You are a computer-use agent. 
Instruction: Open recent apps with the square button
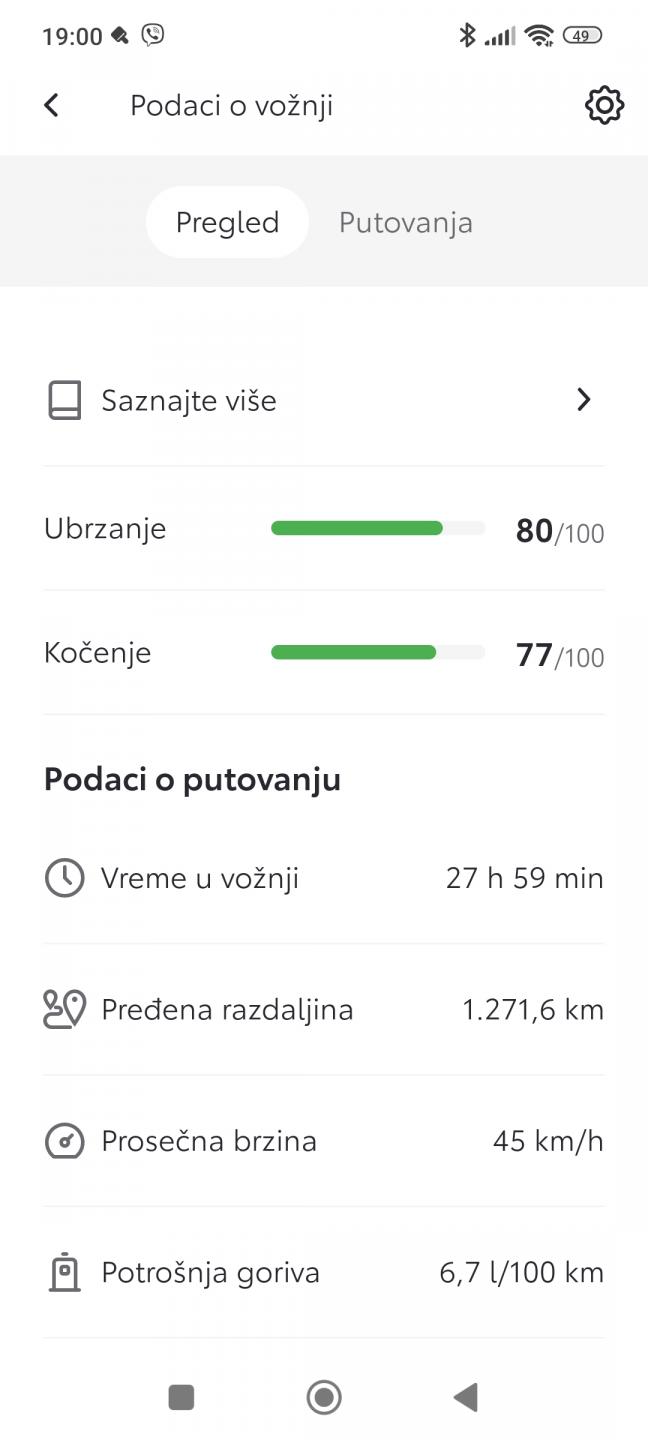[x=181, y=1397]
